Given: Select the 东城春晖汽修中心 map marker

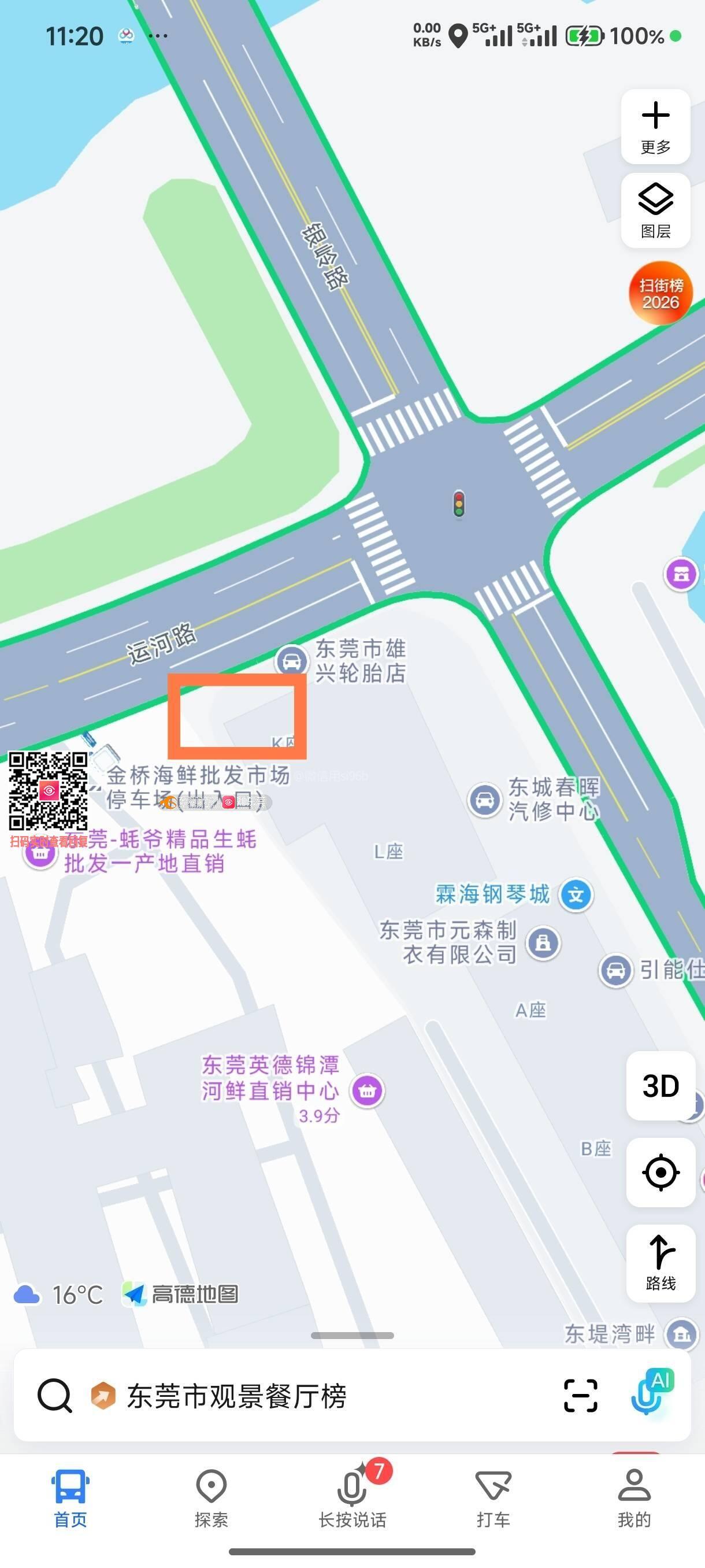Looking at the screenshot, I should (x=484, y=799).
